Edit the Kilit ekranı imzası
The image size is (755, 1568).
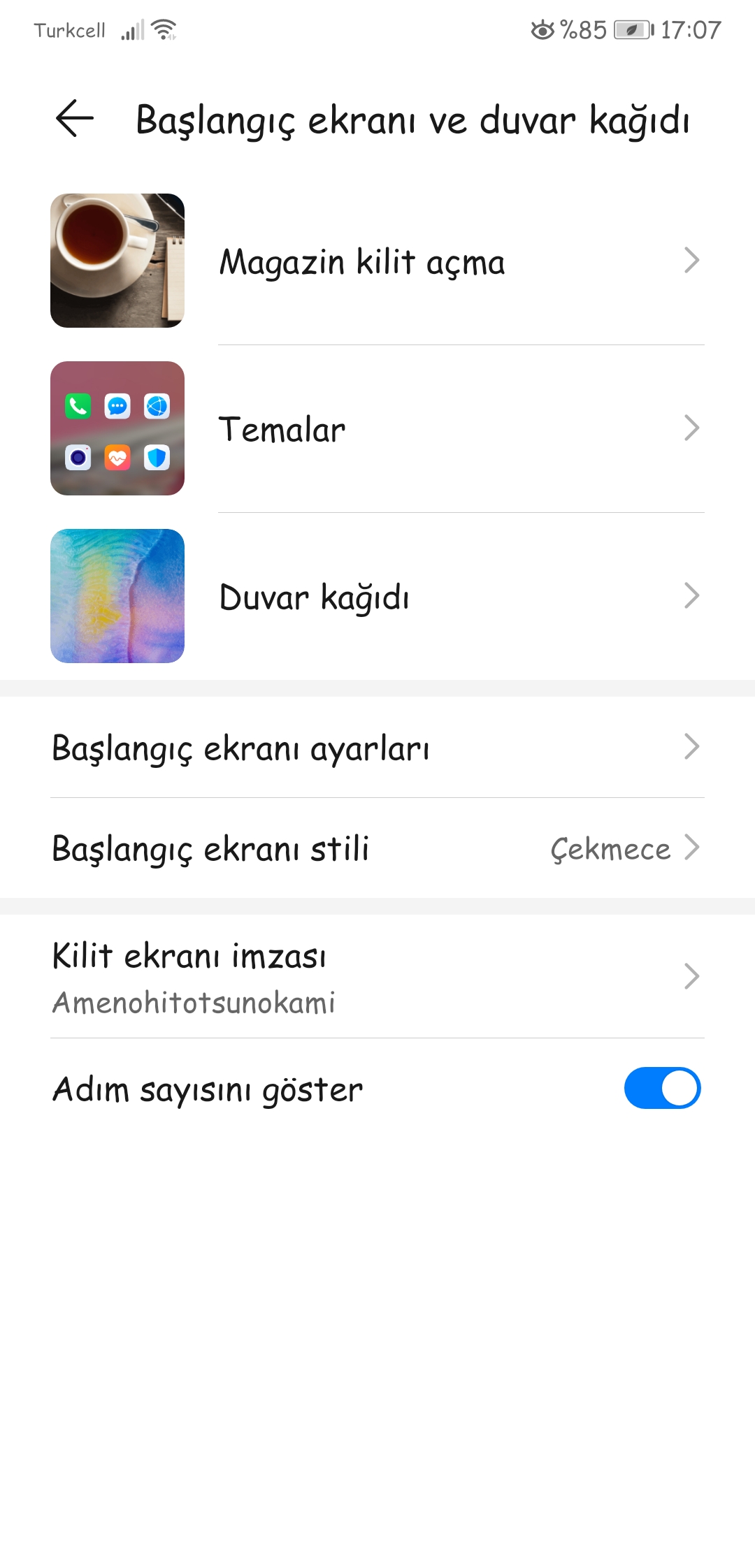[x=377, y=976]
